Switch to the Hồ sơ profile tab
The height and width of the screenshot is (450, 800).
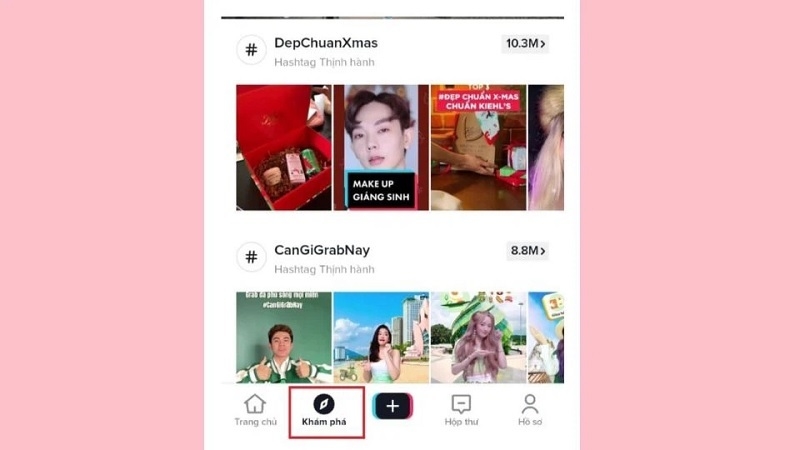[x=530, y=410]
